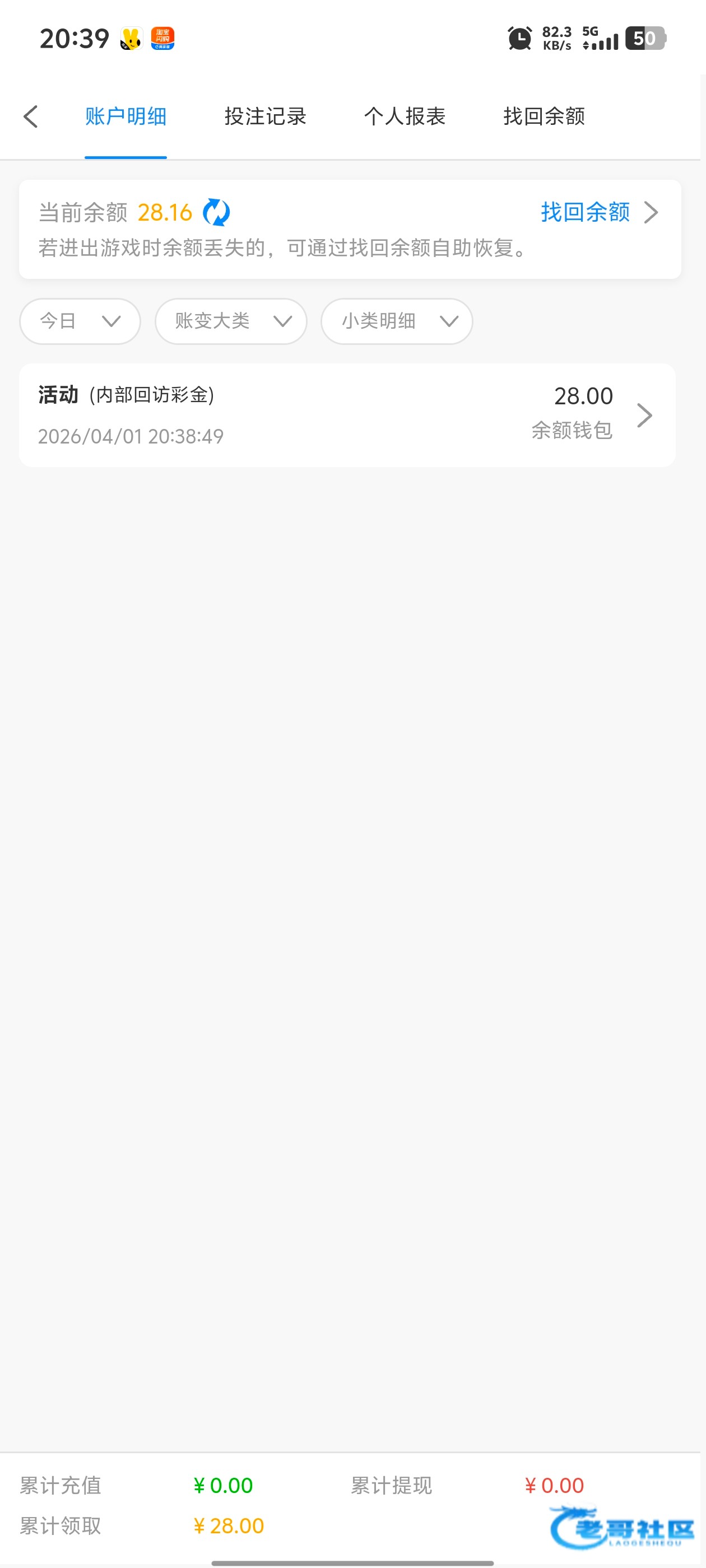This screenshot has width=706, height=1568.
Task: Open the 活动 (内部回访彩金) 28.00 record
Action: [x=347, y=415]
